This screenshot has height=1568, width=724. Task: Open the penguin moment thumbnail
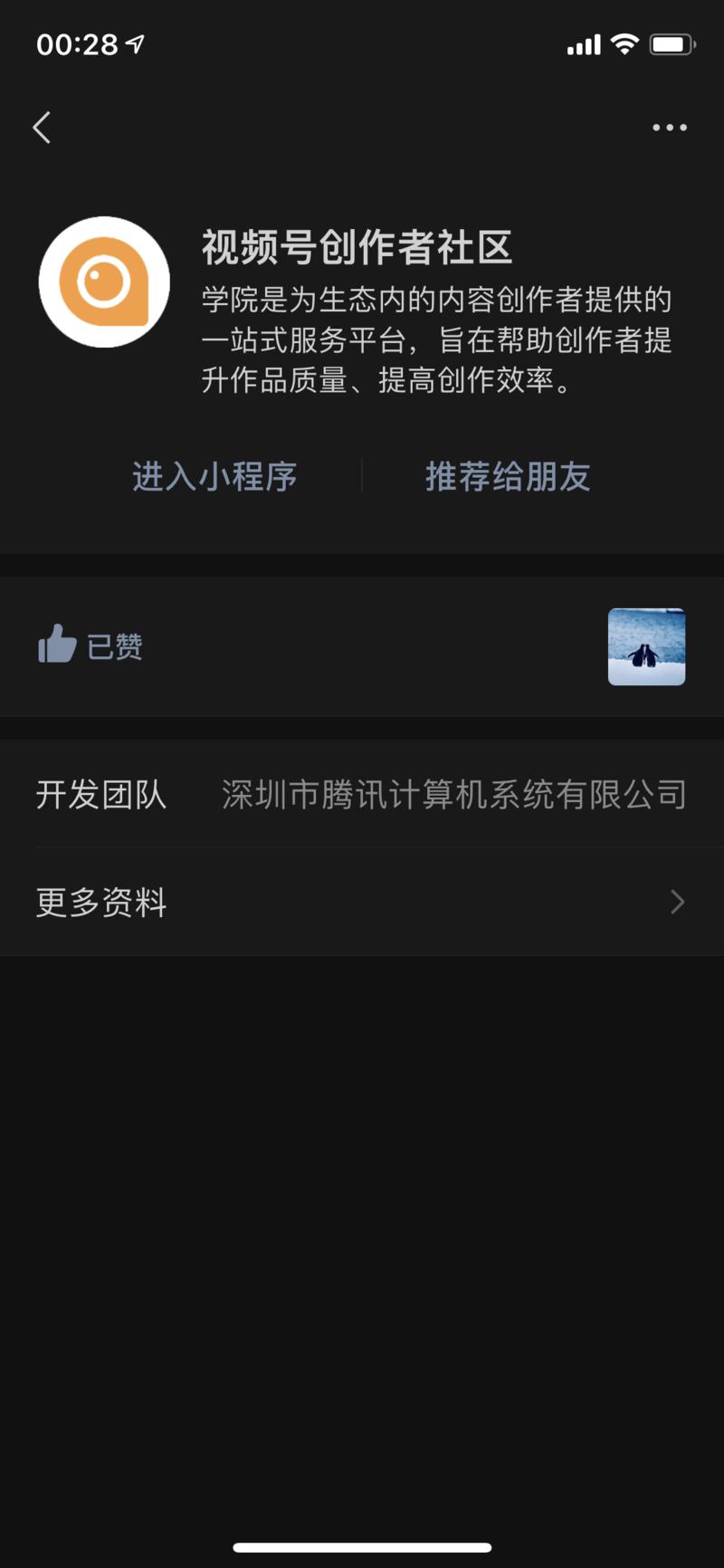pyautogui.click(x=646, y=645)
